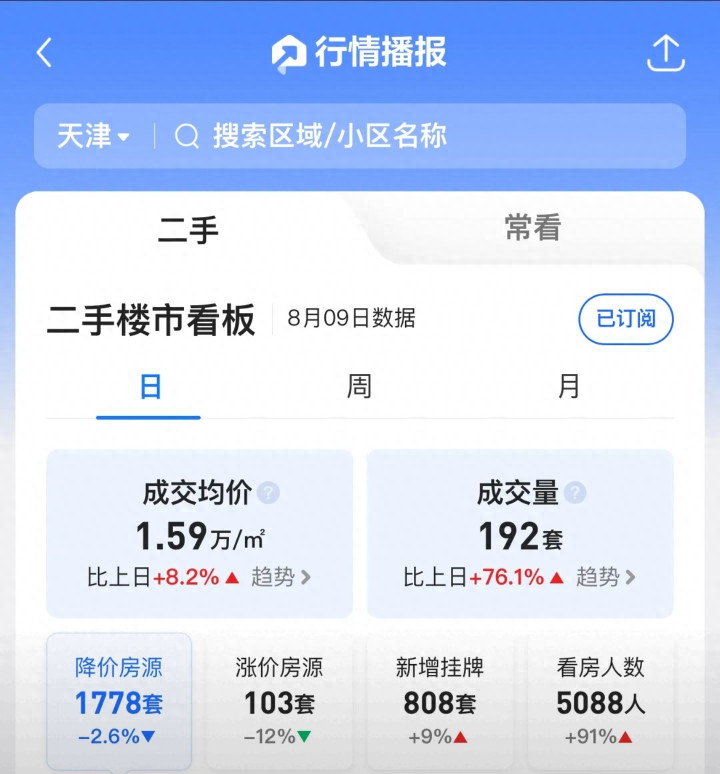This screenshot has height=774, width=720.
Task: Switch to 周 weekly data
Action: (359, 387)
